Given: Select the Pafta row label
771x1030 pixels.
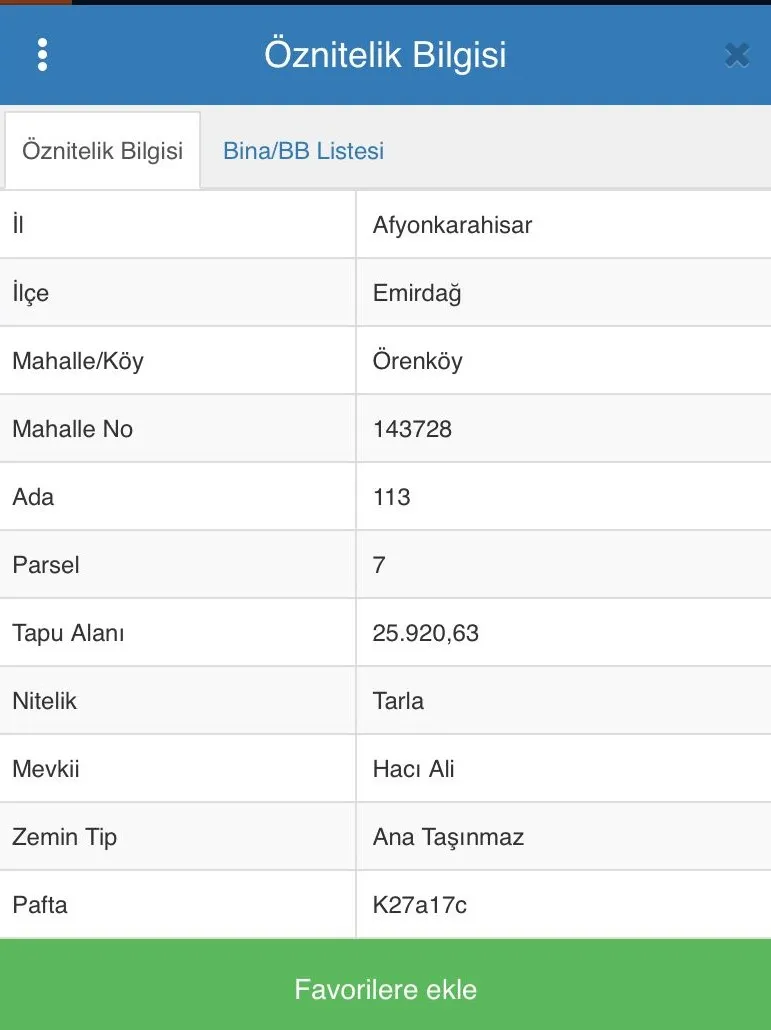Looking at the screenshot, I should pyautogui.click(x=39, y=905).
